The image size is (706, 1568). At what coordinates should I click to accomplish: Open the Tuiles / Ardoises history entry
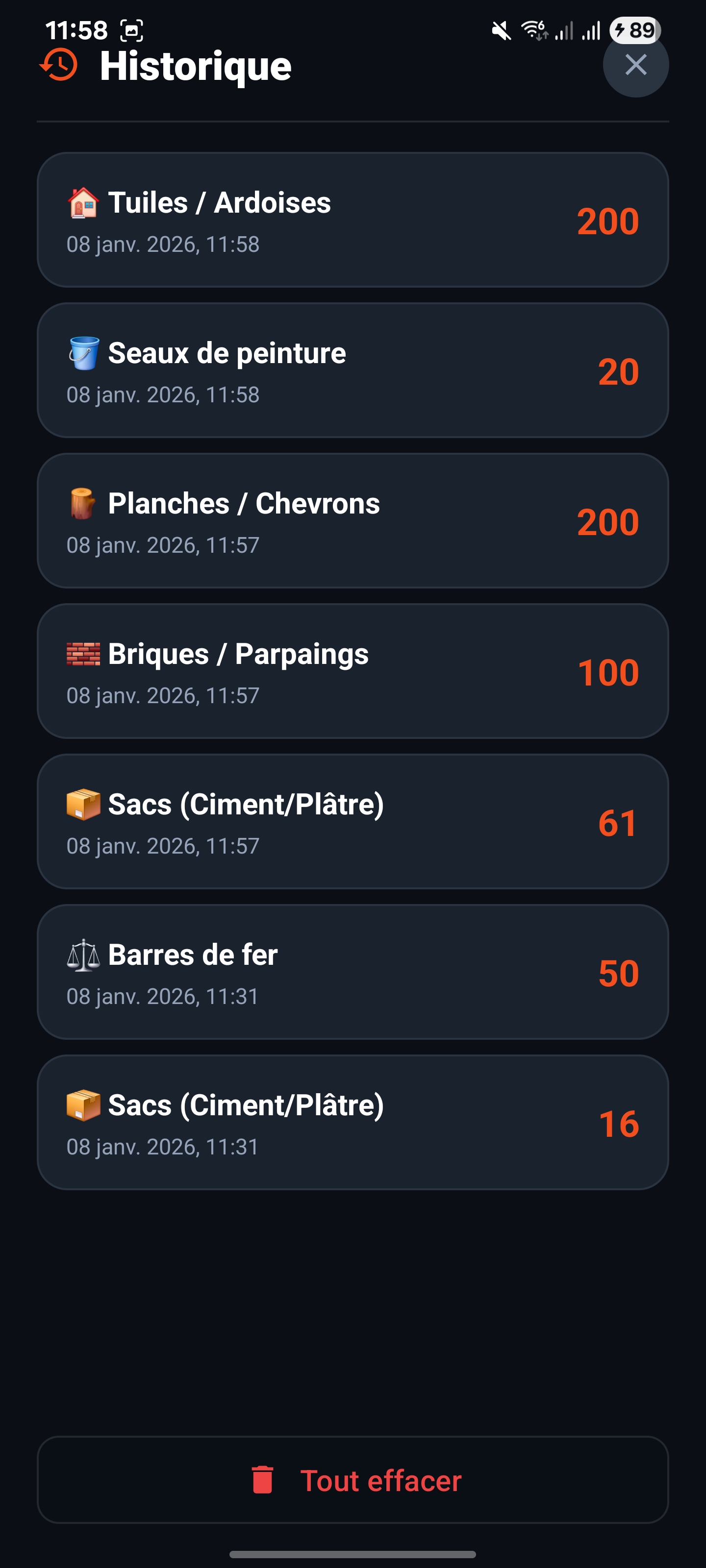[x=353, y=219]
